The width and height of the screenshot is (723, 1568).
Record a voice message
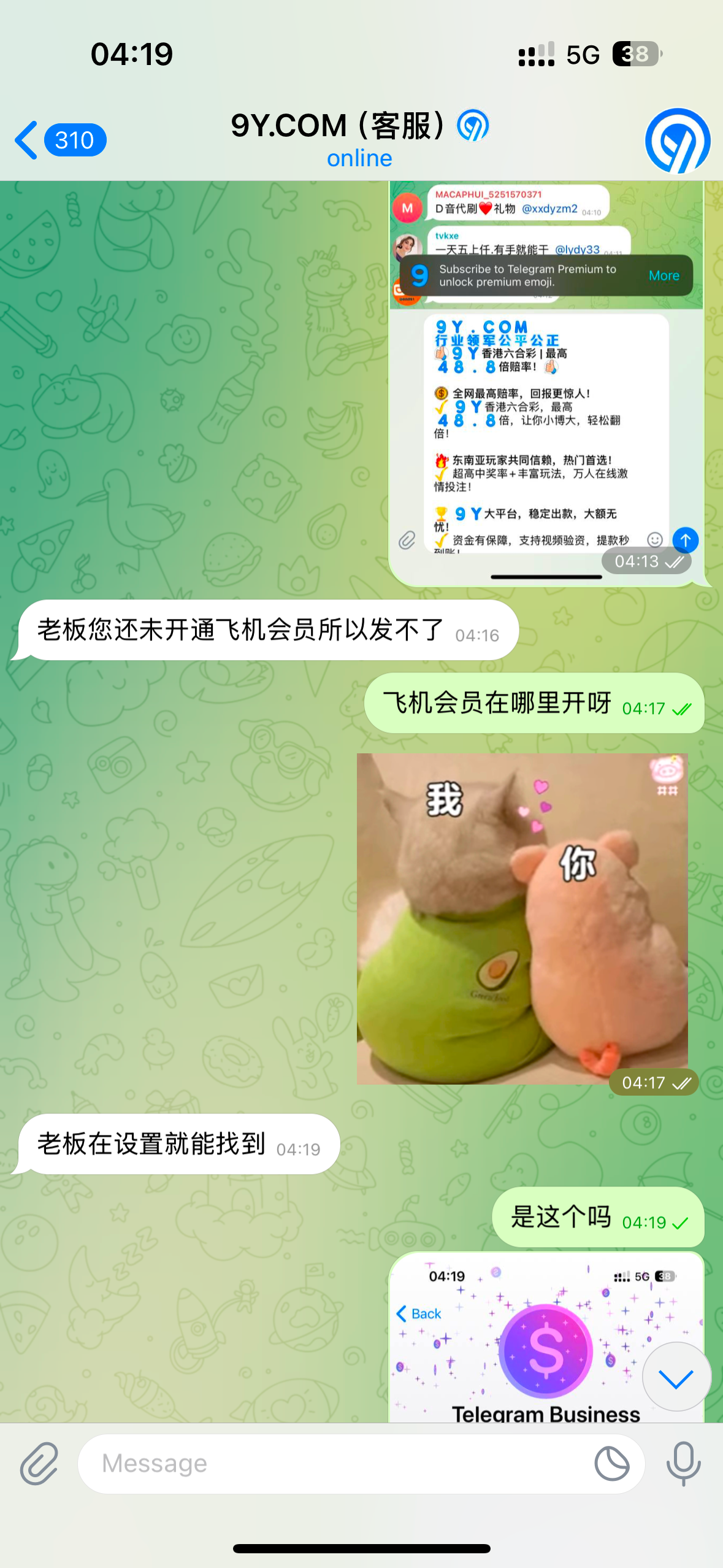pyautogui.click(x=683, y=1463)
